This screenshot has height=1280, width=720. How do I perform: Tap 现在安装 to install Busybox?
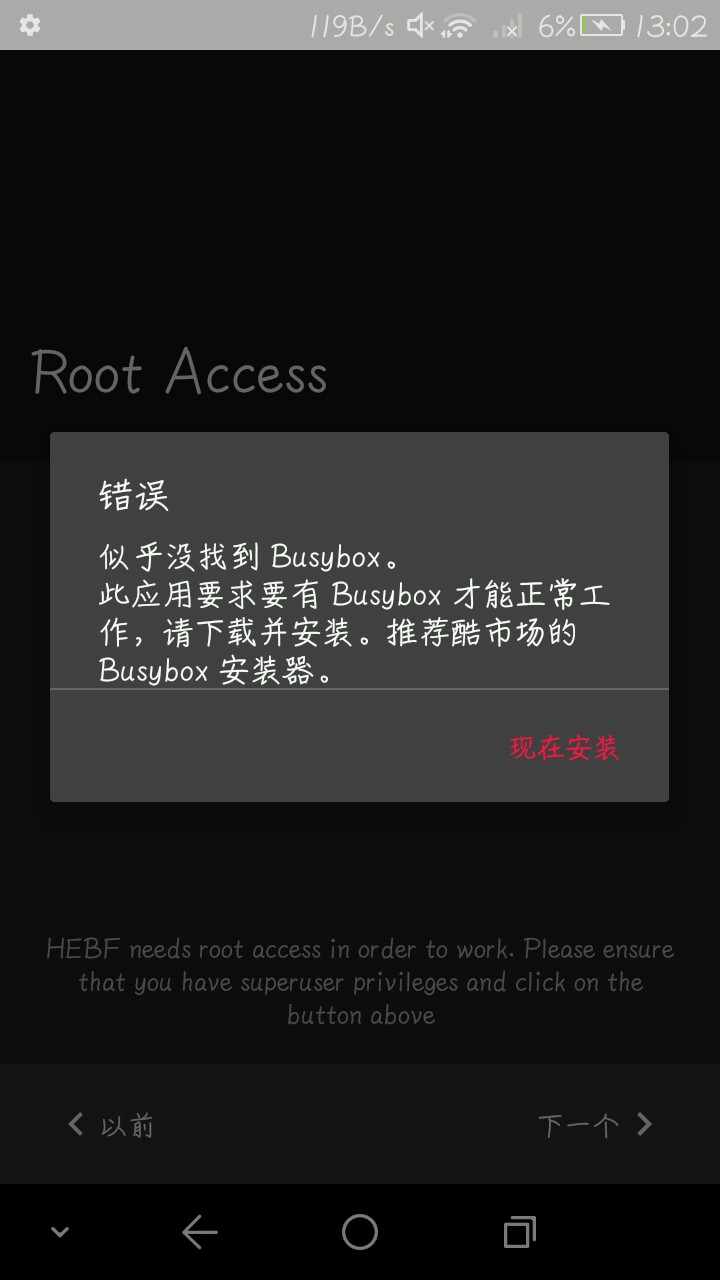(564, 748)
